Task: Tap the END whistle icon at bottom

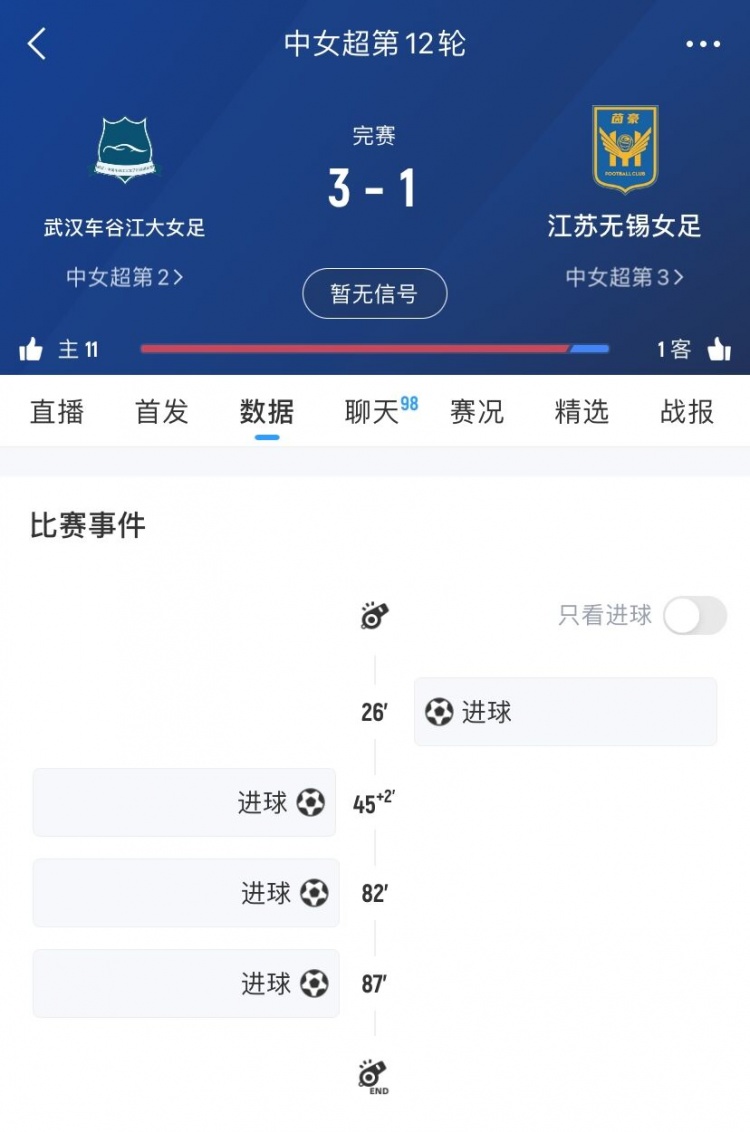Action: [375, 1075]
